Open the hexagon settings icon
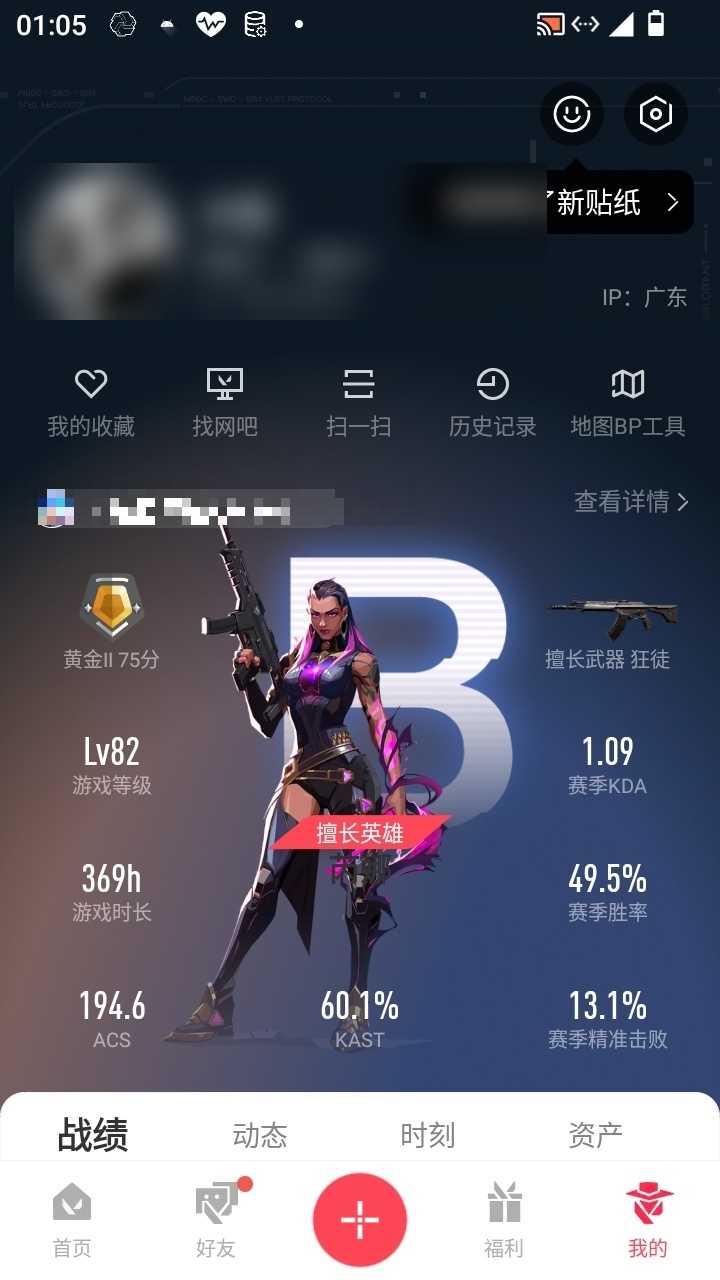 click(656, 115)
